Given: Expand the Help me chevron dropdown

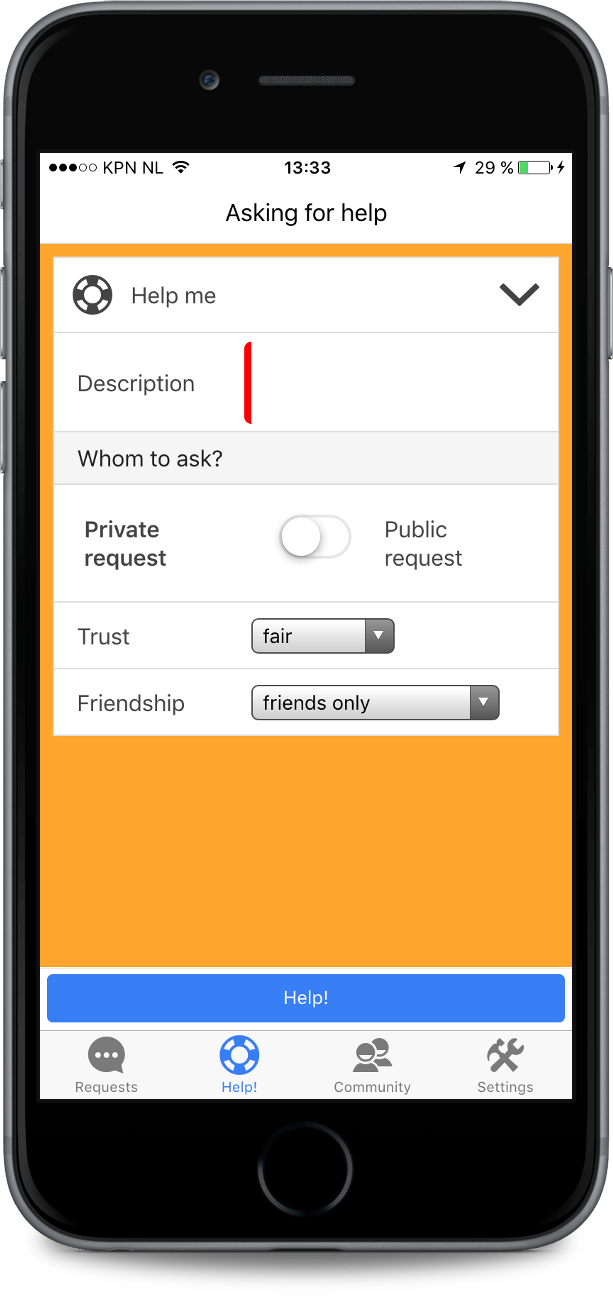Looking at the screenshot, I should click(x=519, y=295).
